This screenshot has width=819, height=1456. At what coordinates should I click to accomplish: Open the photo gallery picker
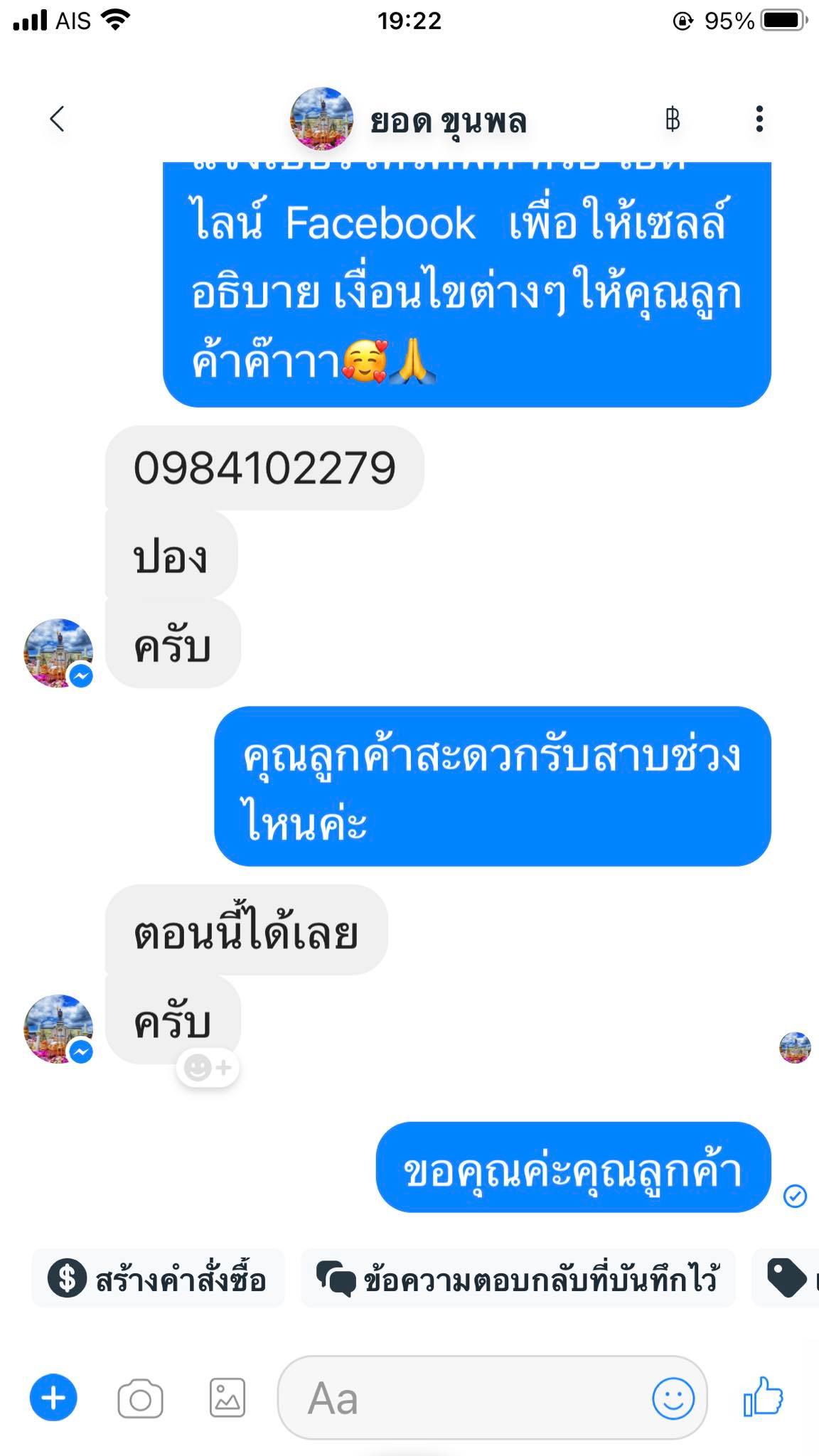click(x=227, y=1398)
